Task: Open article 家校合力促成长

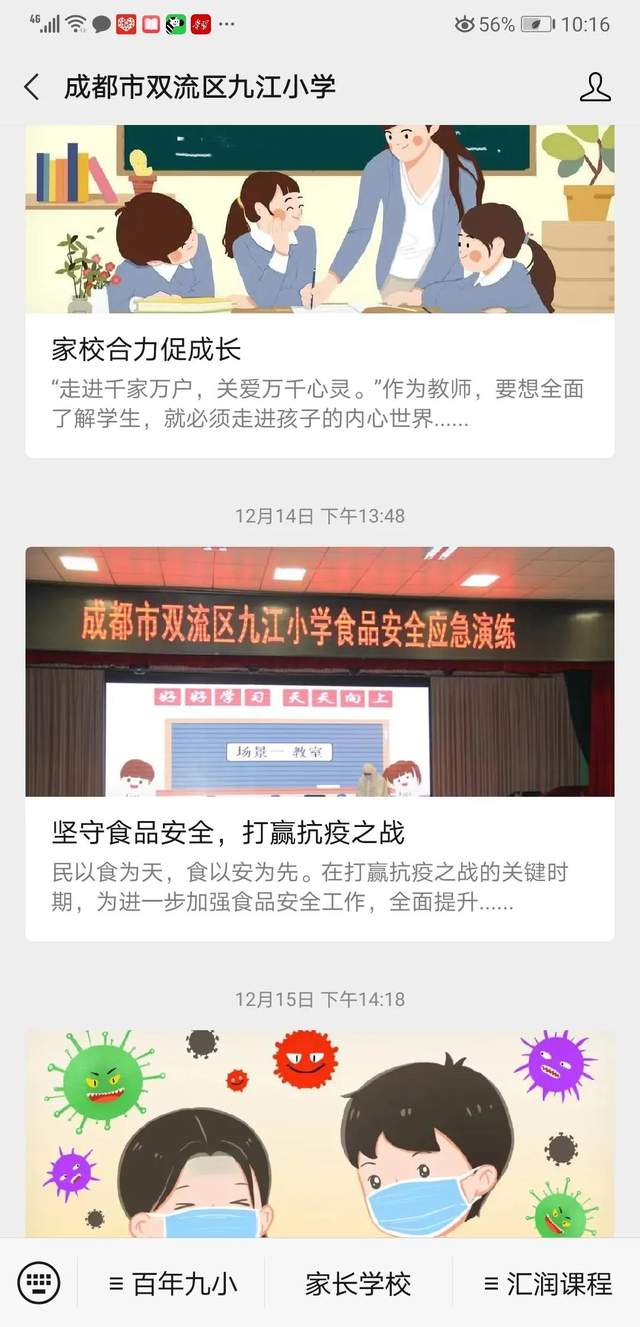Action: (x=320, y=349)
